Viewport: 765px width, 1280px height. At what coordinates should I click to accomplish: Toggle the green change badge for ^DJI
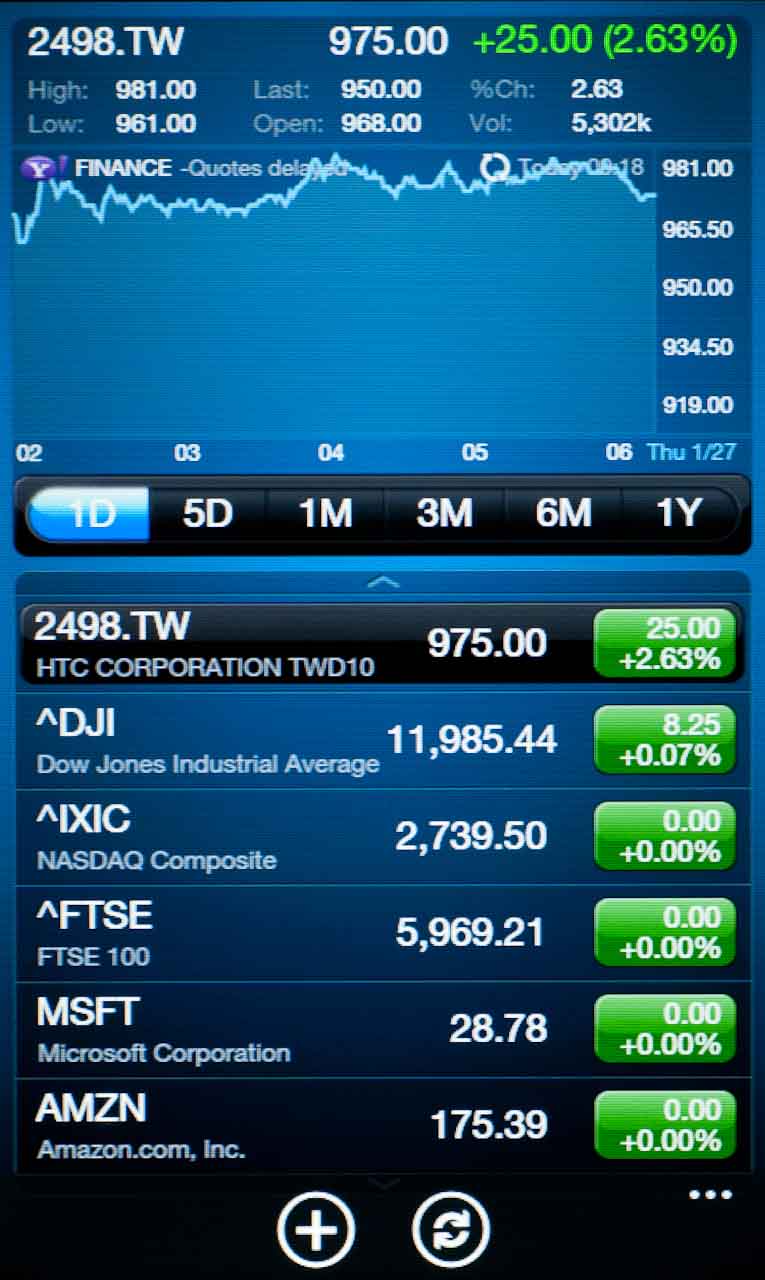665,740
